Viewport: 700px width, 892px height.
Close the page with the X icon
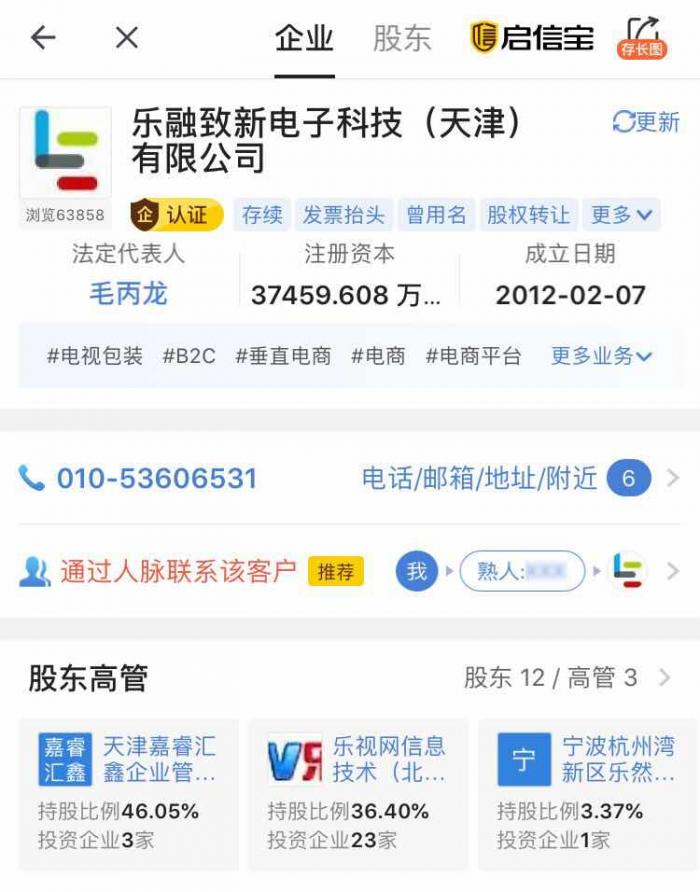[126, 38]
